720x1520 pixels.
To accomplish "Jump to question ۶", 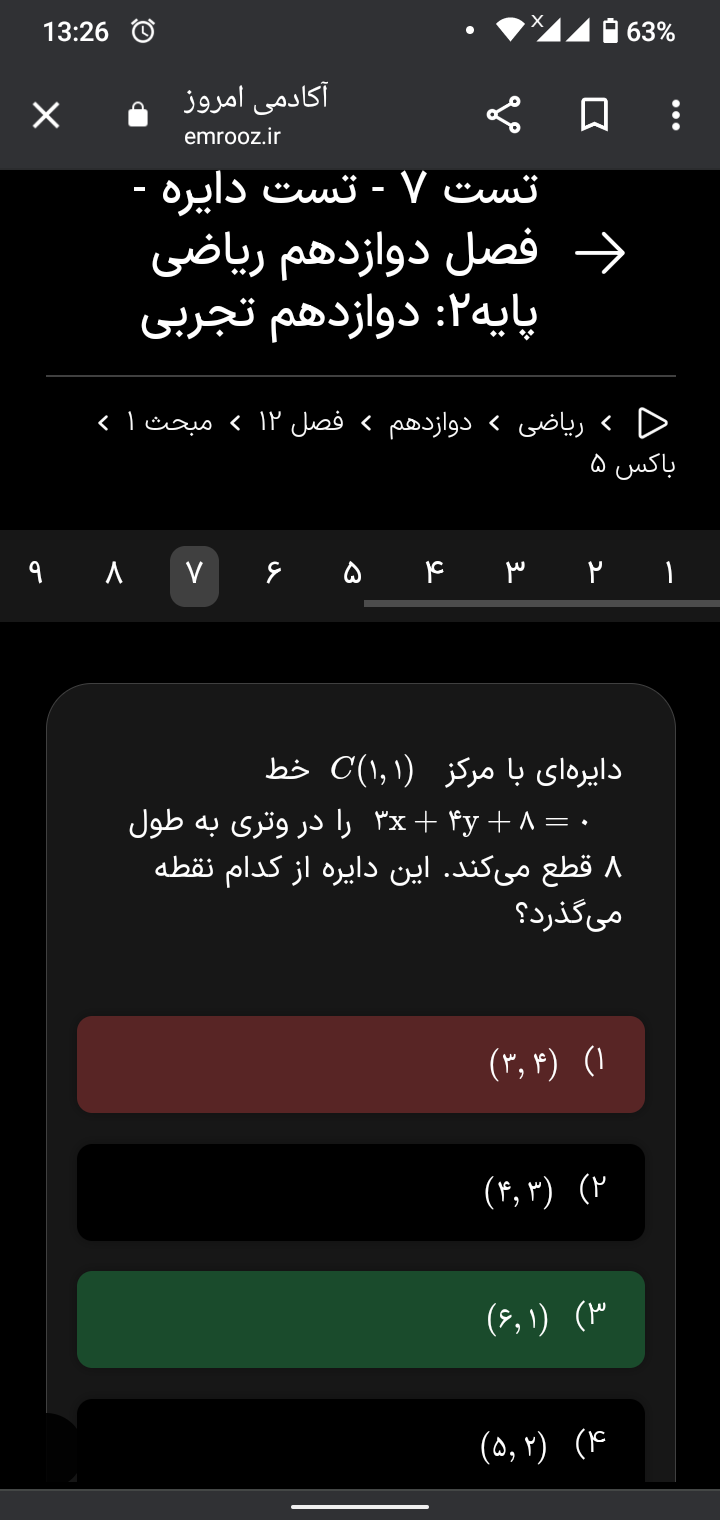I will 273,574.
